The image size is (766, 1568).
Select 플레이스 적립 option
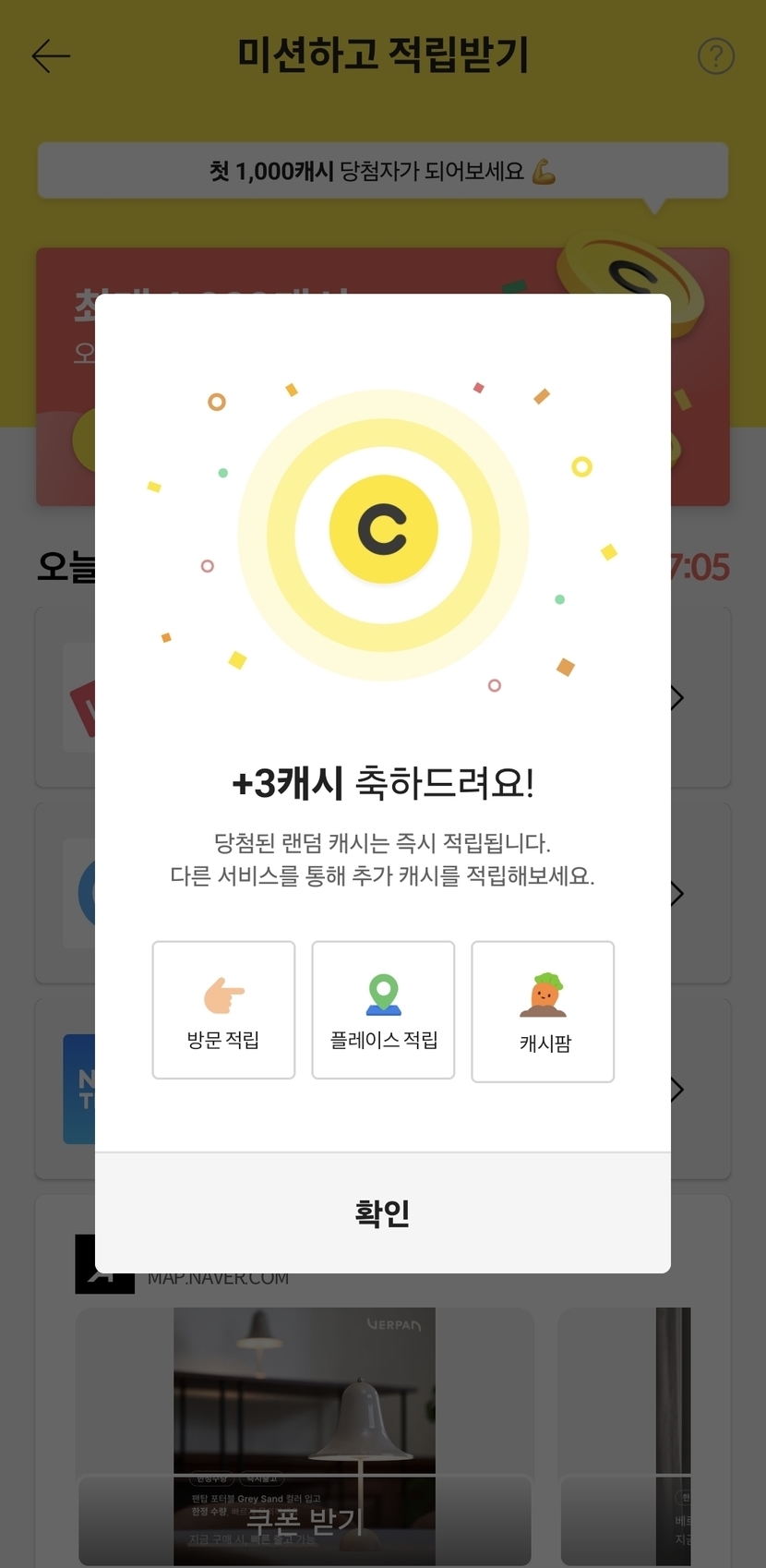pos(383,1009)
